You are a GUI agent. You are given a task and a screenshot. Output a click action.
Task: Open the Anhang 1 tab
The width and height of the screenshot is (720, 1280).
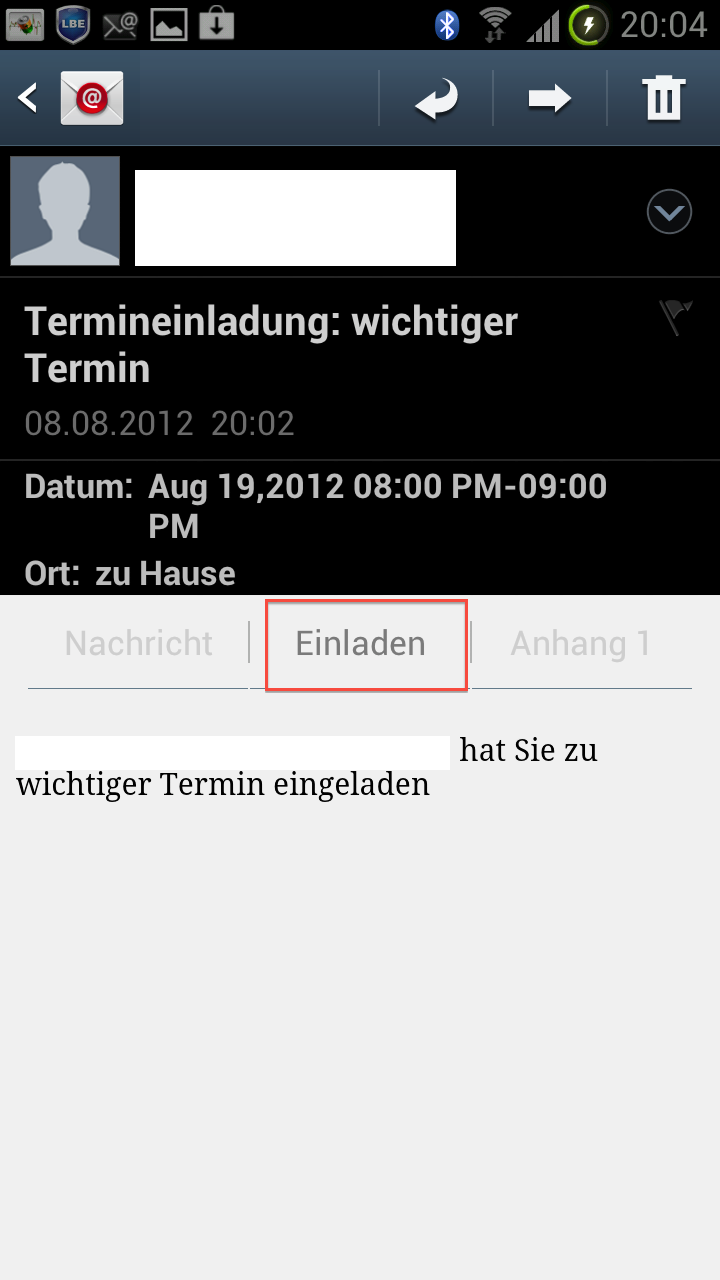[581, 643]
